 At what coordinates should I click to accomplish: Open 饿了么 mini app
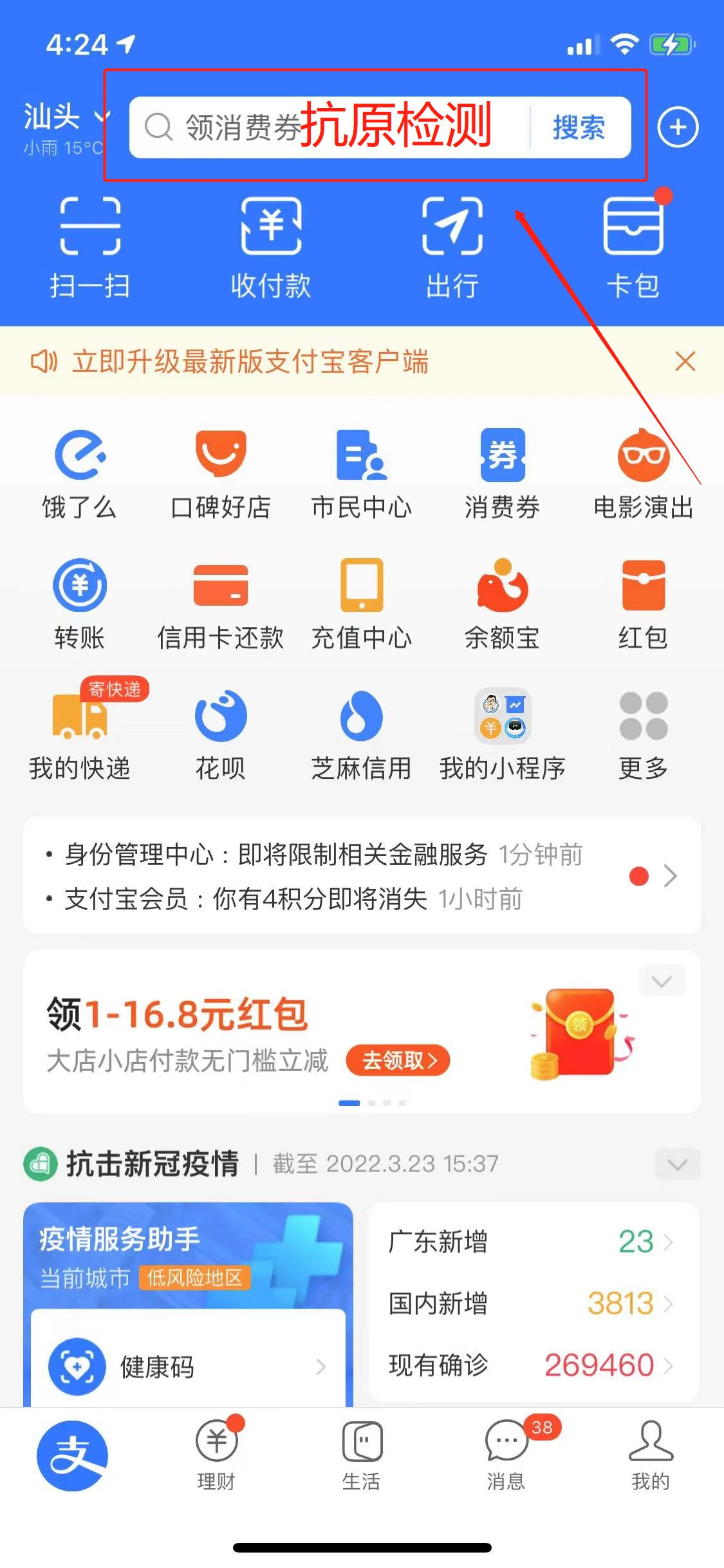point(80,473)
